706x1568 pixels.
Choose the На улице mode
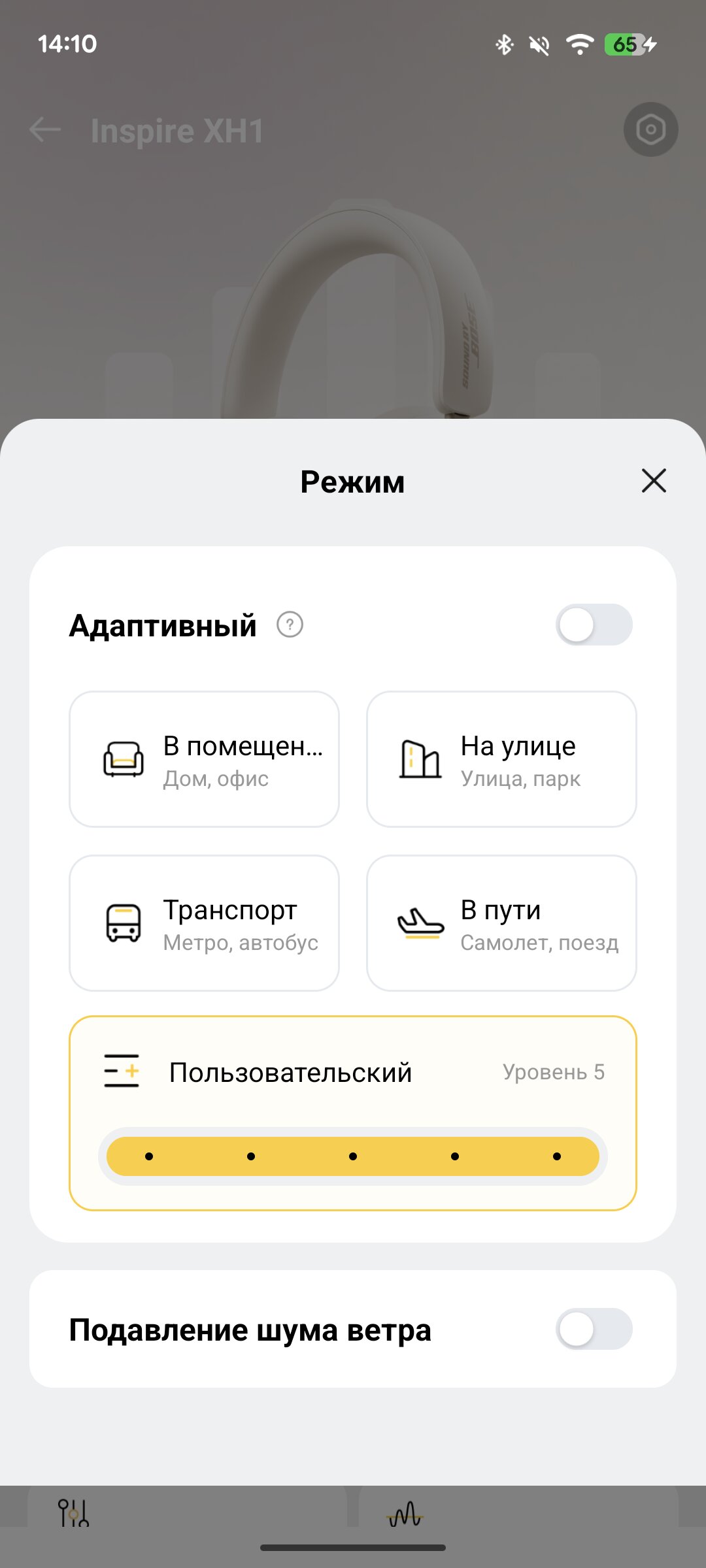[501, 759]
